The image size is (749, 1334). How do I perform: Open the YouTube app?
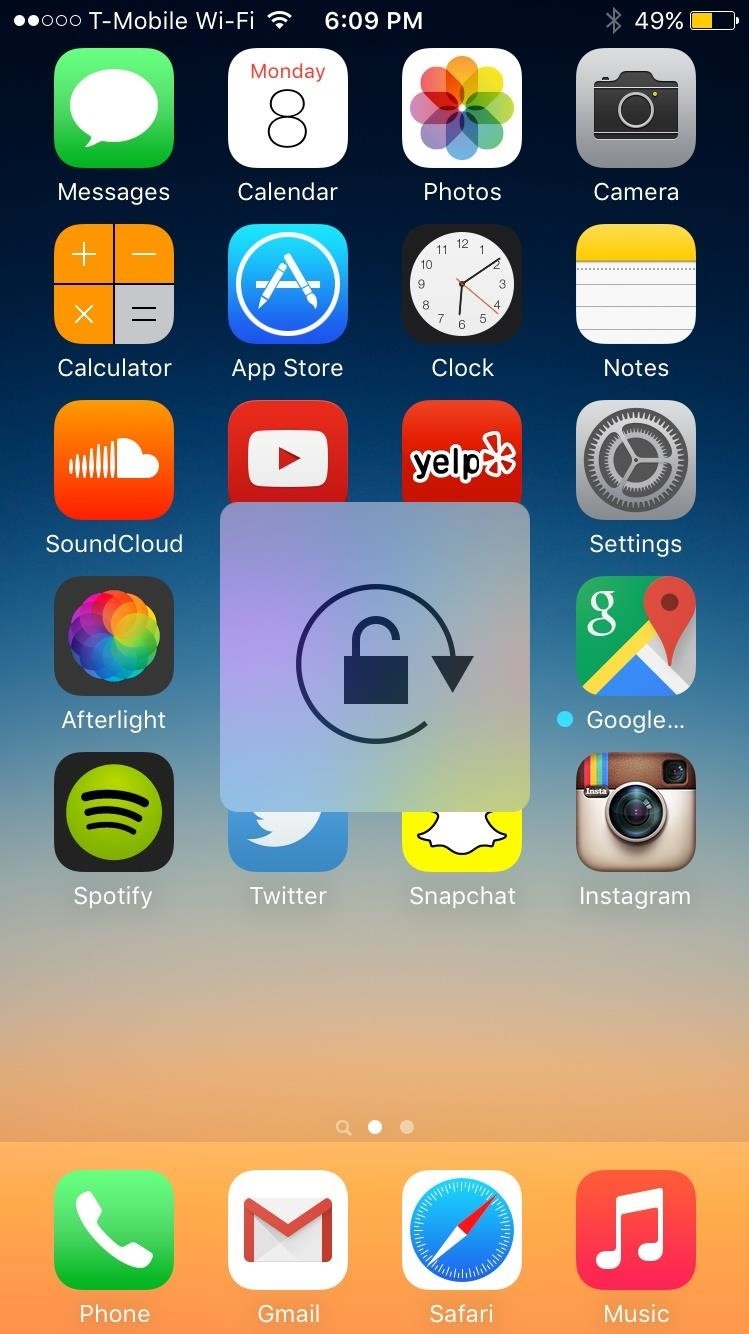[x=287, y=460]
